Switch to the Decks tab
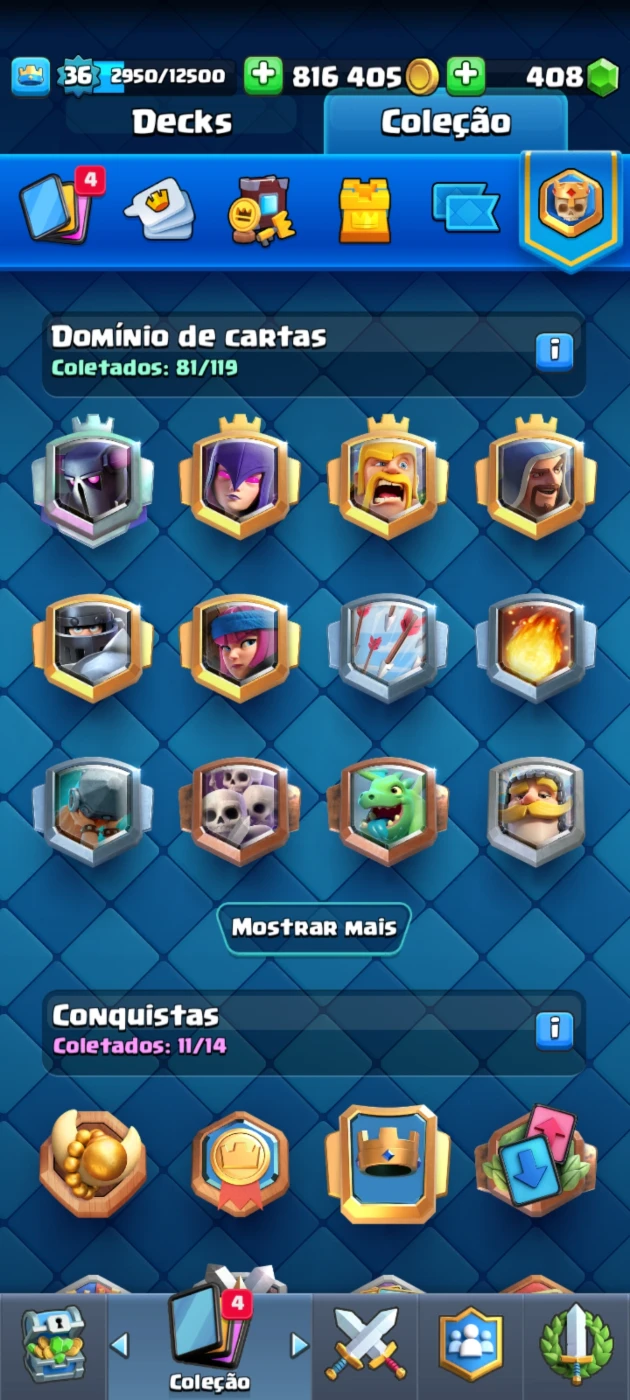Image resolution: width=630 pixels, height=1400 pixels. pos(182,122)
